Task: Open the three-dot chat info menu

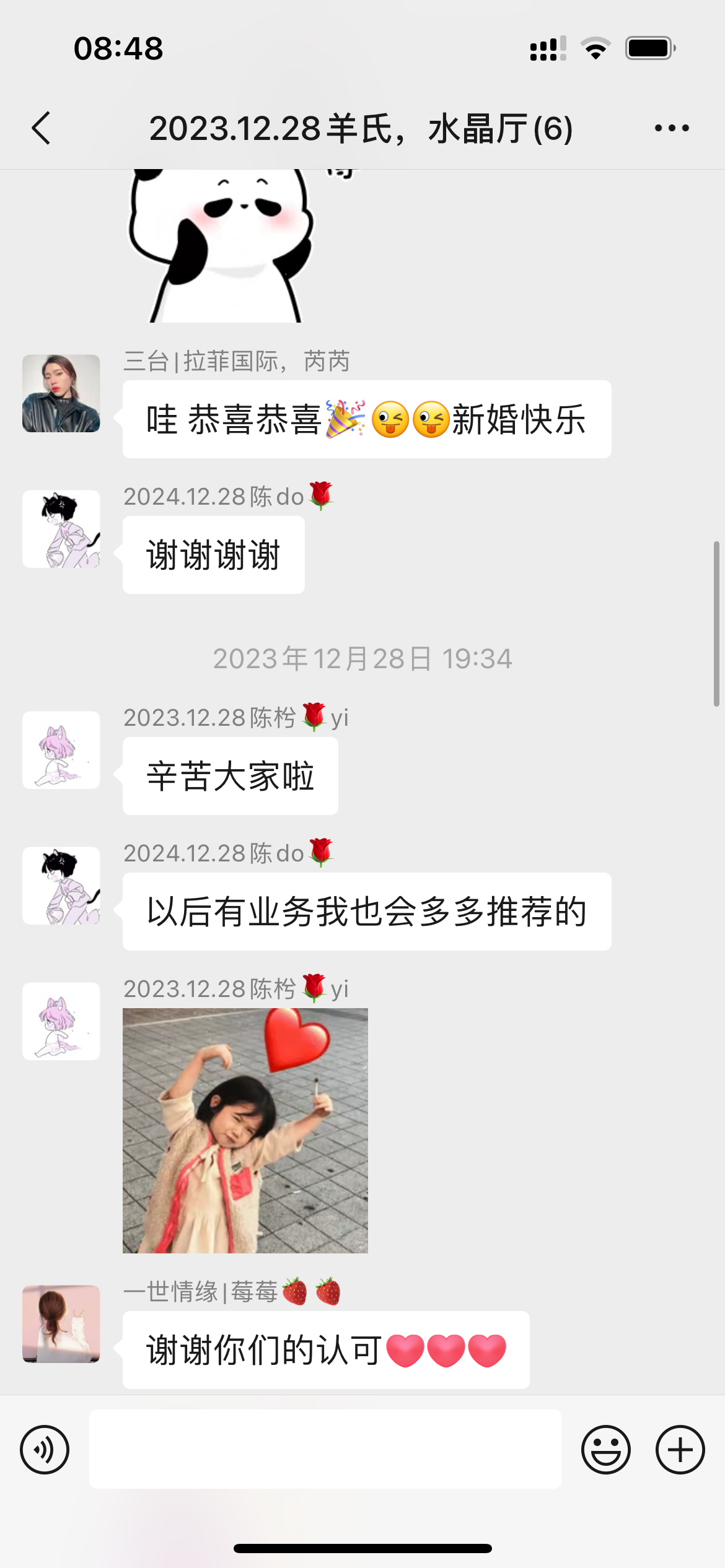Action: tap(672, 128)
